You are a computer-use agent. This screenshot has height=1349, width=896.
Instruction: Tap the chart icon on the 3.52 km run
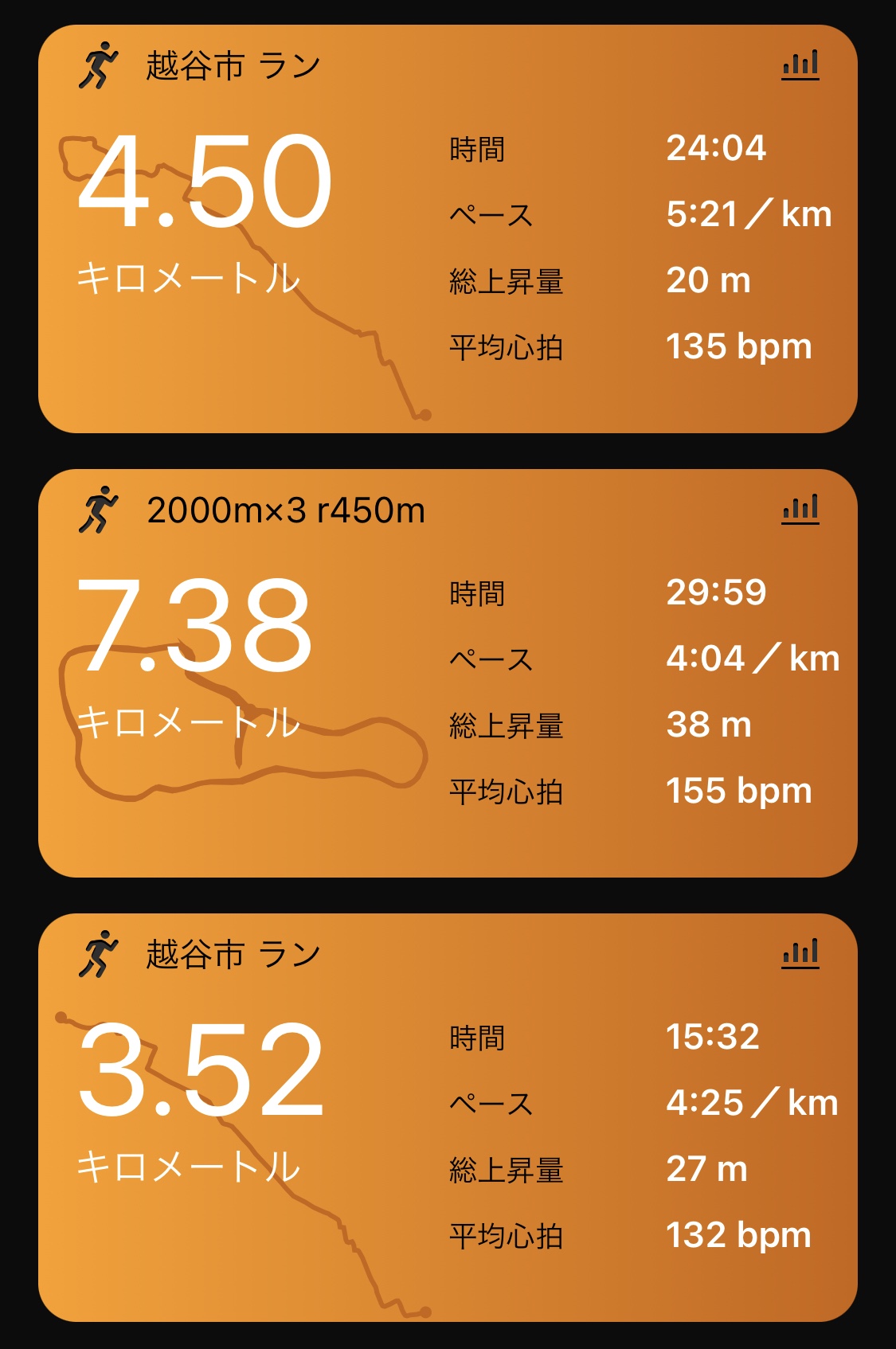(x=800, y=952)
